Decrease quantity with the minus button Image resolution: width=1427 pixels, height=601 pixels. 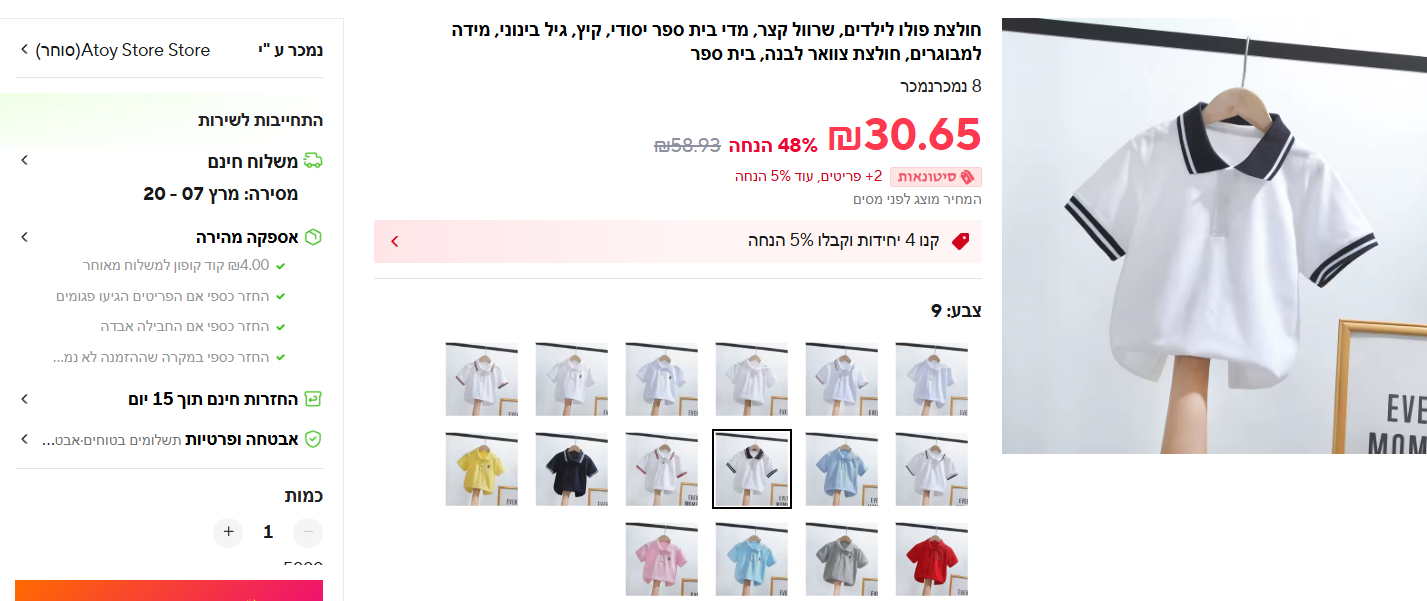click(309, 532)
